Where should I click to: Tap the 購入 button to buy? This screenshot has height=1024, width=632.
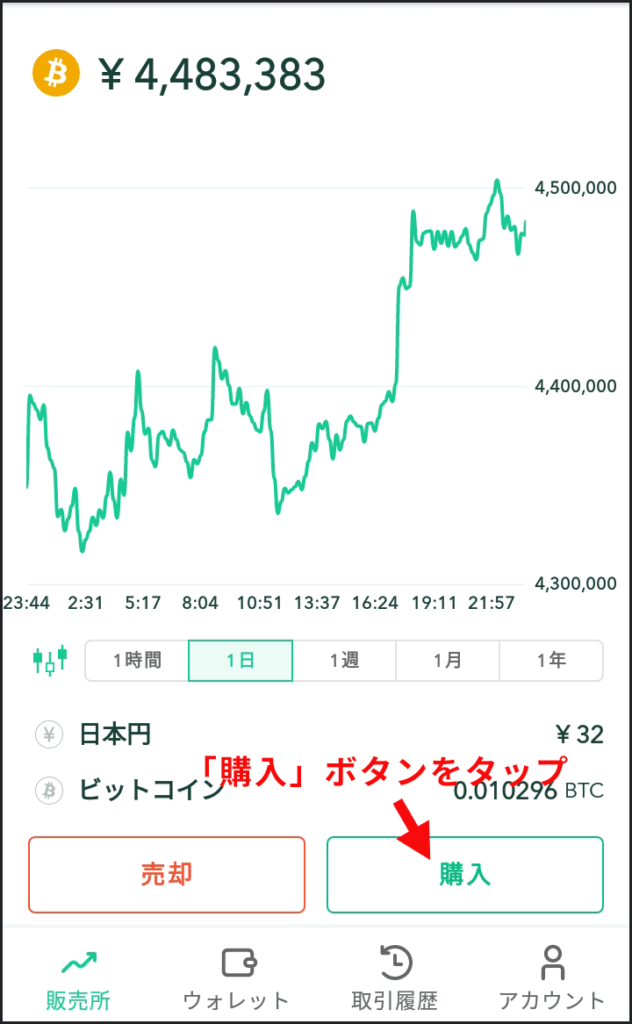(465, 875)
